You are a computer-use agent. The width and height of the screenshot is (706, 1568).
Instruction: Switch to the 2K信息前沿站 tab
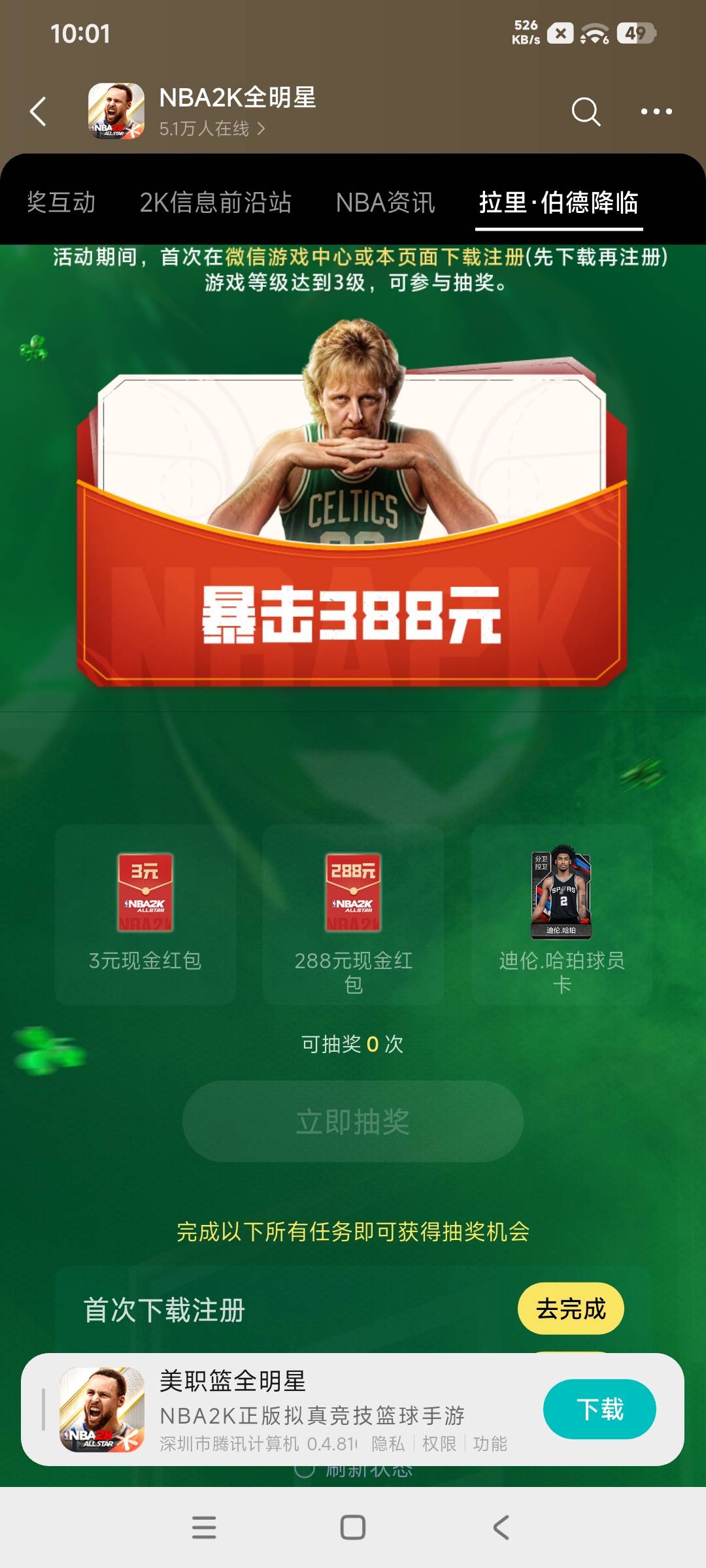[x=216, y=203]
